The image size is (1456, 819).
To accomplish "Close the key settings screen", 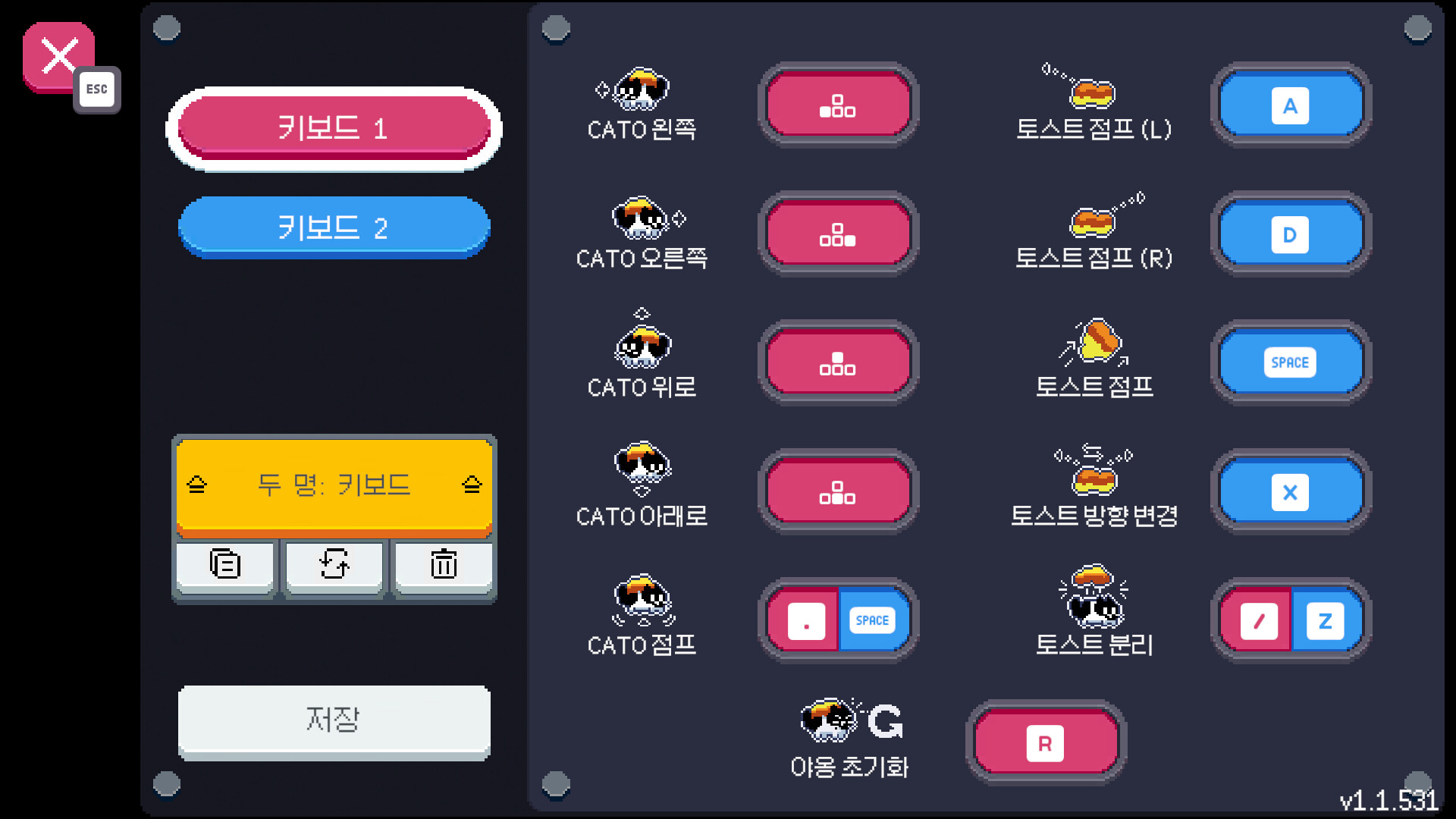I will pos(59,57).
